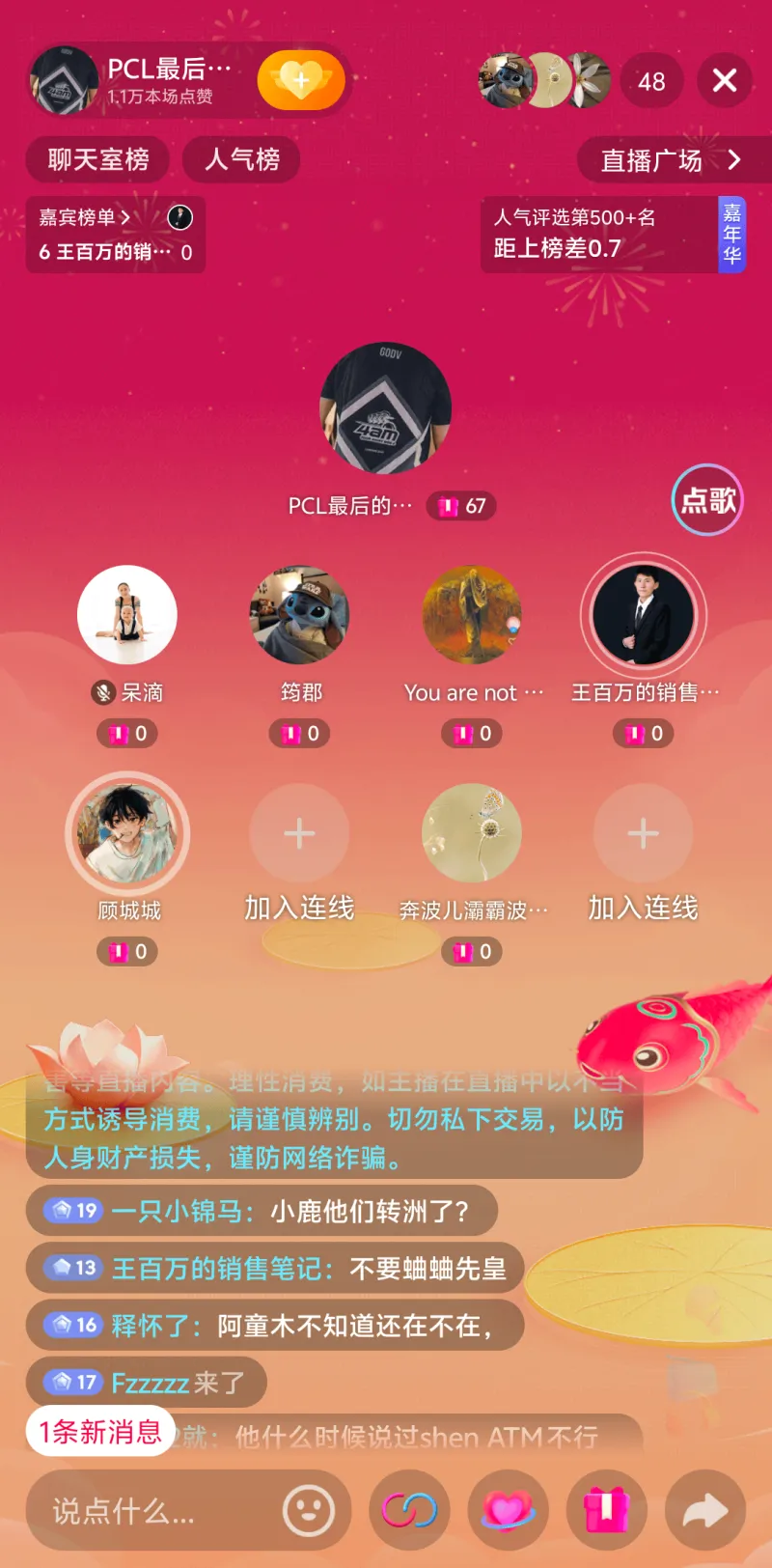Screen dimensions: 772x1568
Task: Open 呆滴's seat profile
Action: (127, 615)
